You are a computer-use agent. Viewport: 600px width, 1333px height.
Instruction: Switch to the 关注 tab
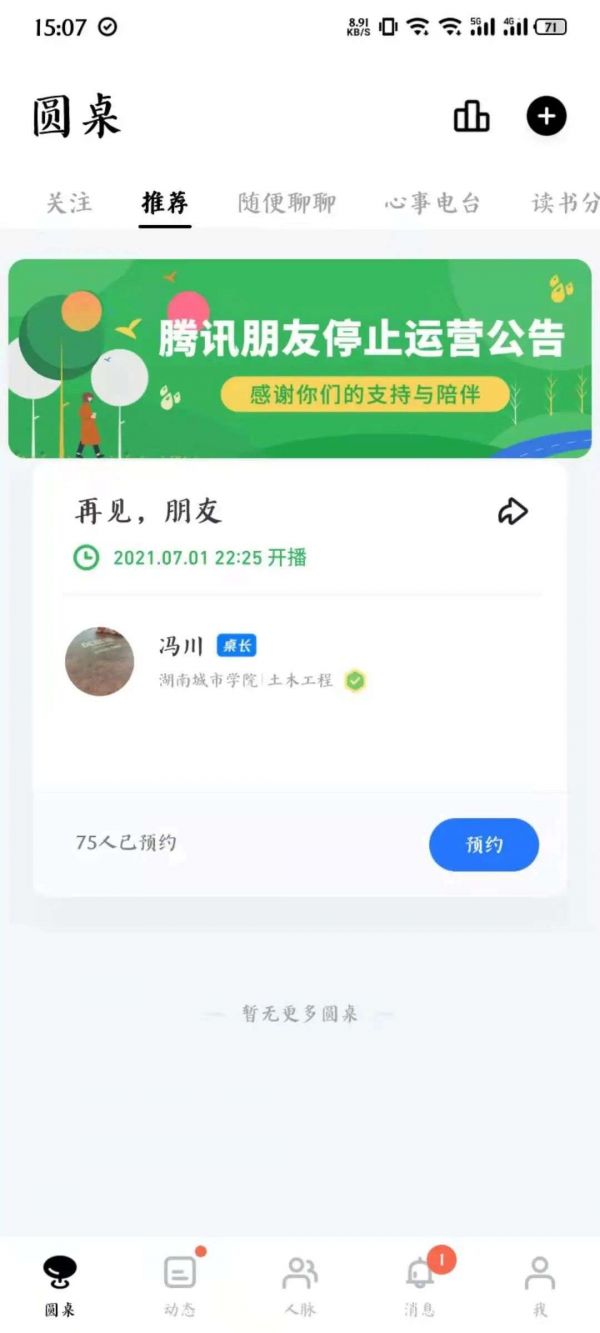coord(69,203)
